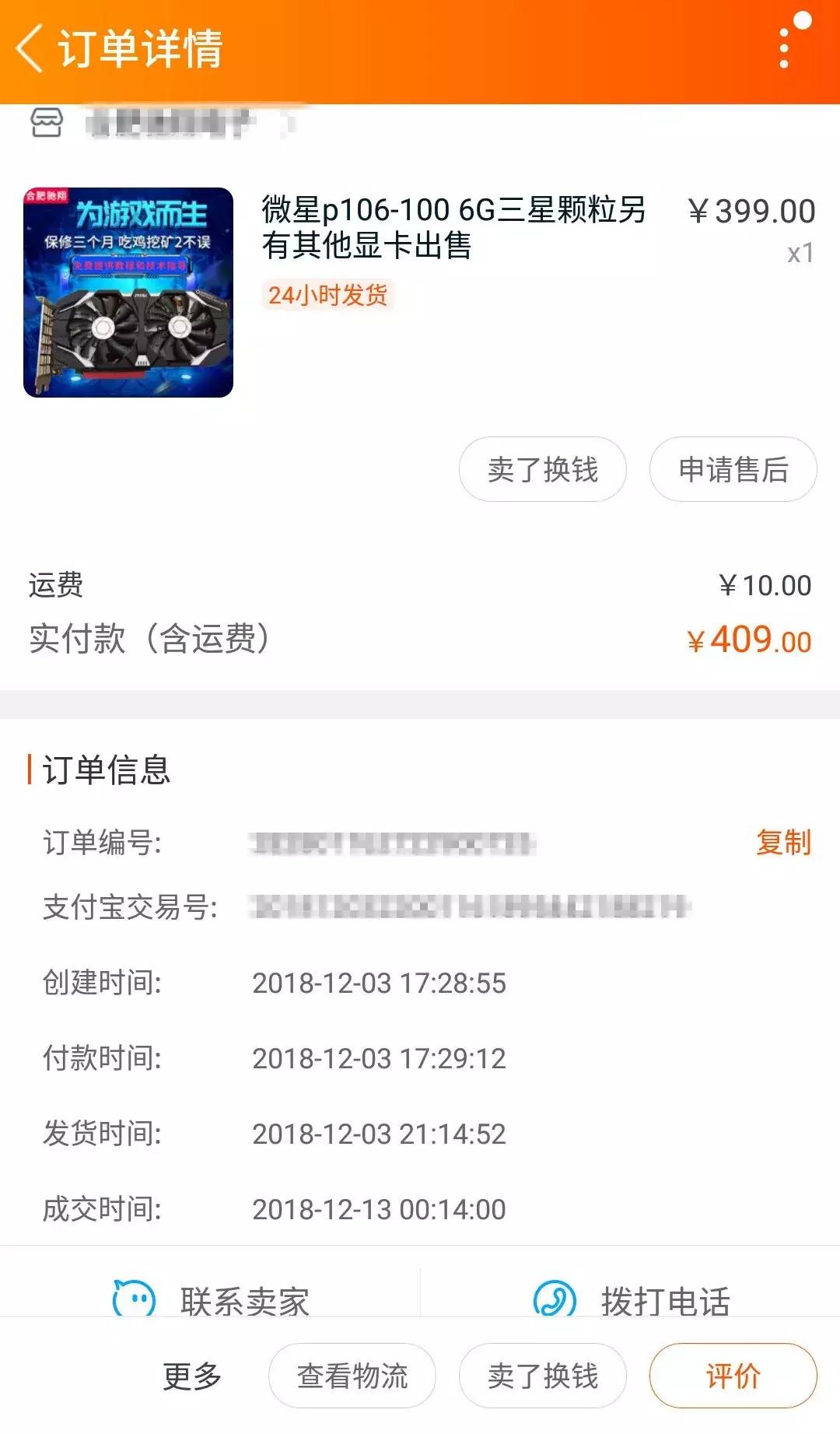Tap 申请售后 to request after-sales service

pyautogui.click(x=732, y=469)
